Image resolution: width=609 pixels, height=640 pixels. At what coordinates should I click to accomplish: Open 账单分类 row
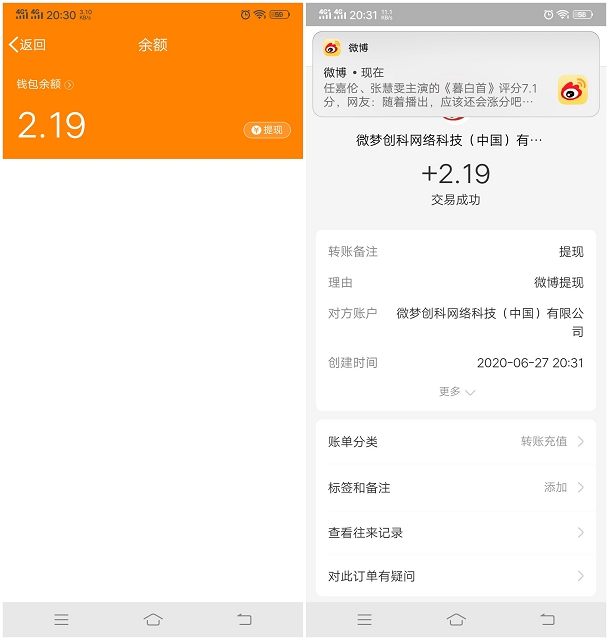point(455,442)
